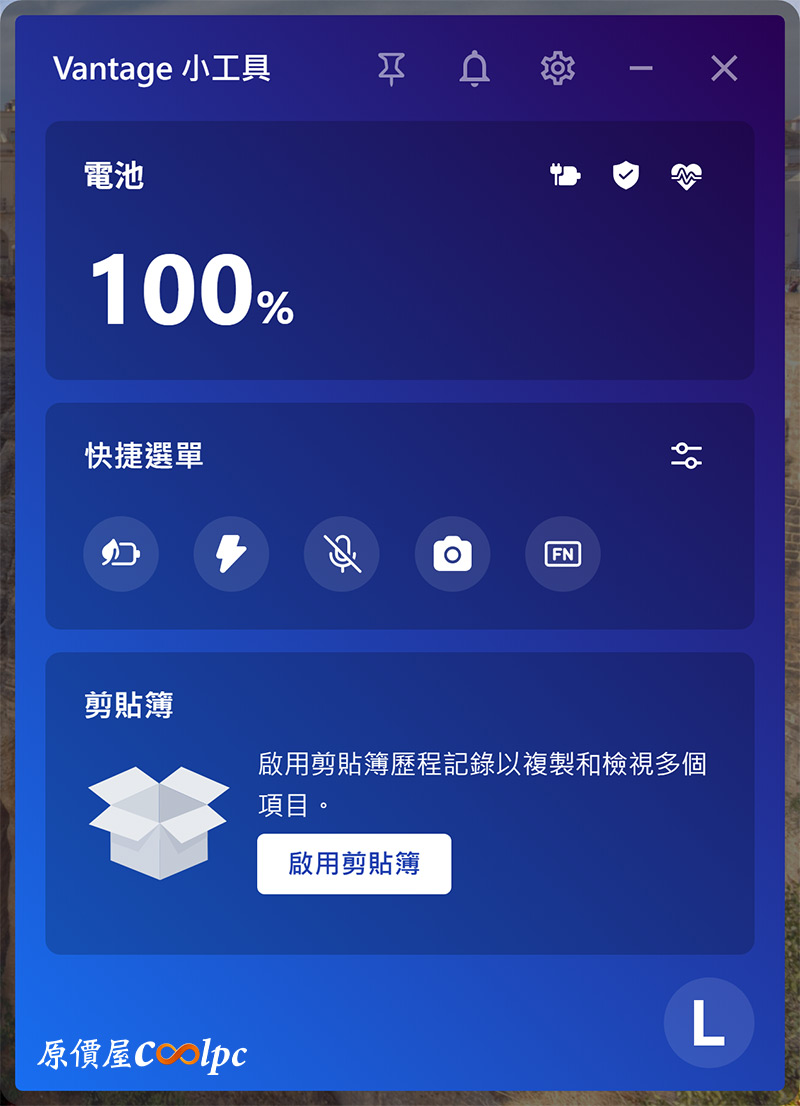Screen dimensions: 800x1106
Task: Minimize the Vantage widget
Action: click(x=641, y=68)
